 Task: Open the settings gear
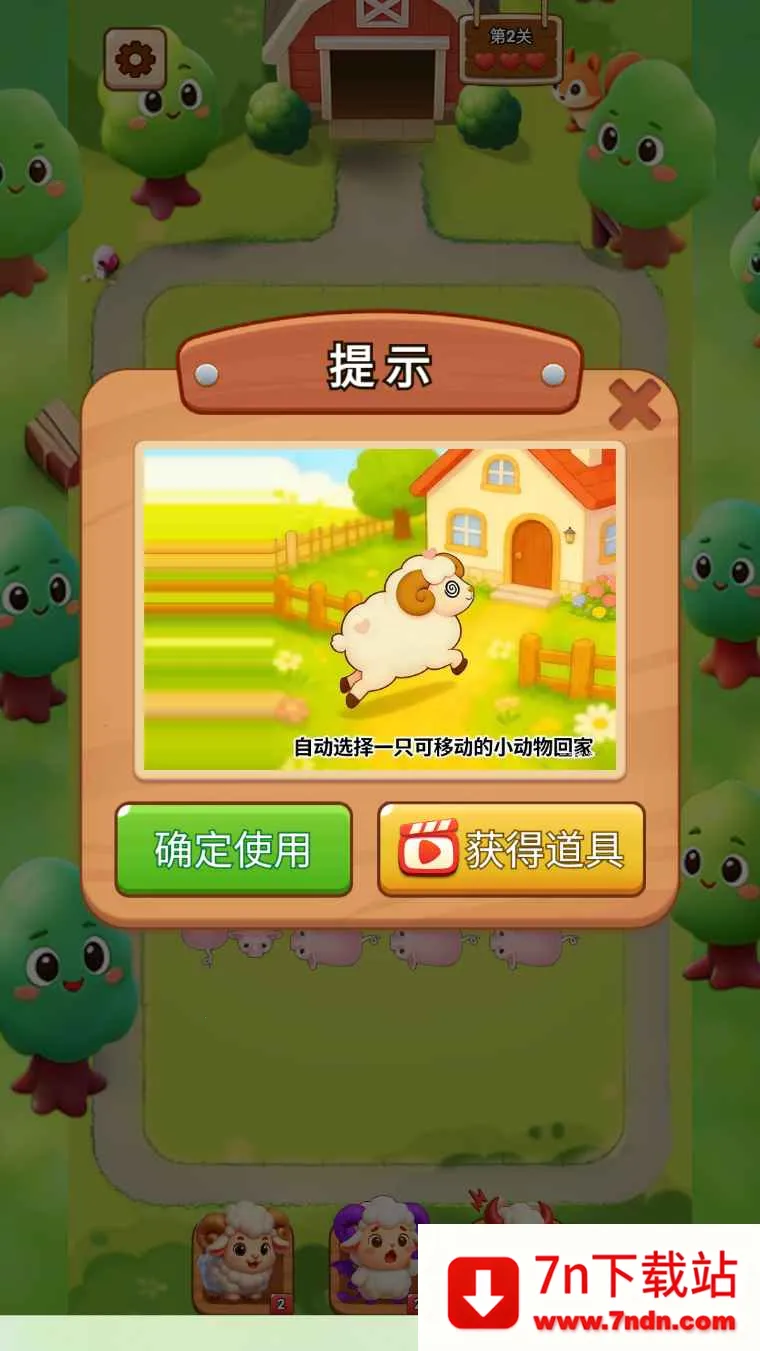pos(135,59)
